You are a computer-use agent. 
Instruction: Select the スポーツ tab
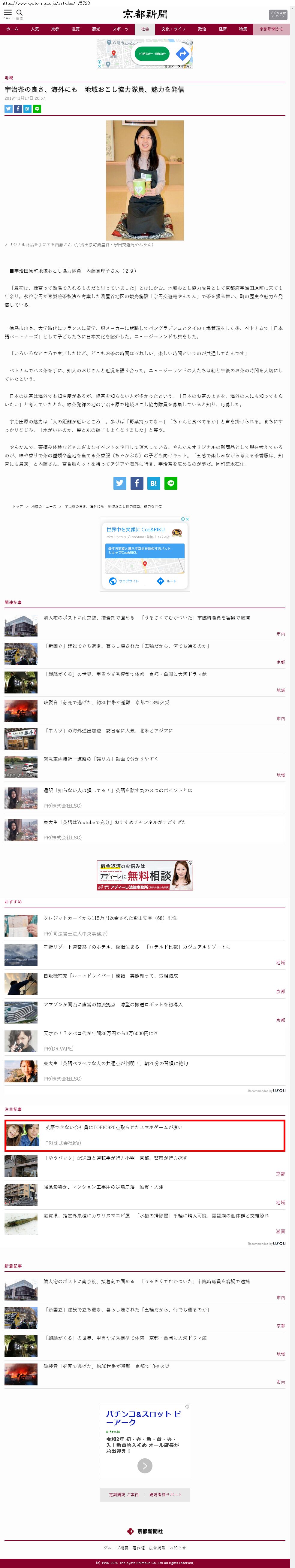pyautogui.click(x=120, y=29)
